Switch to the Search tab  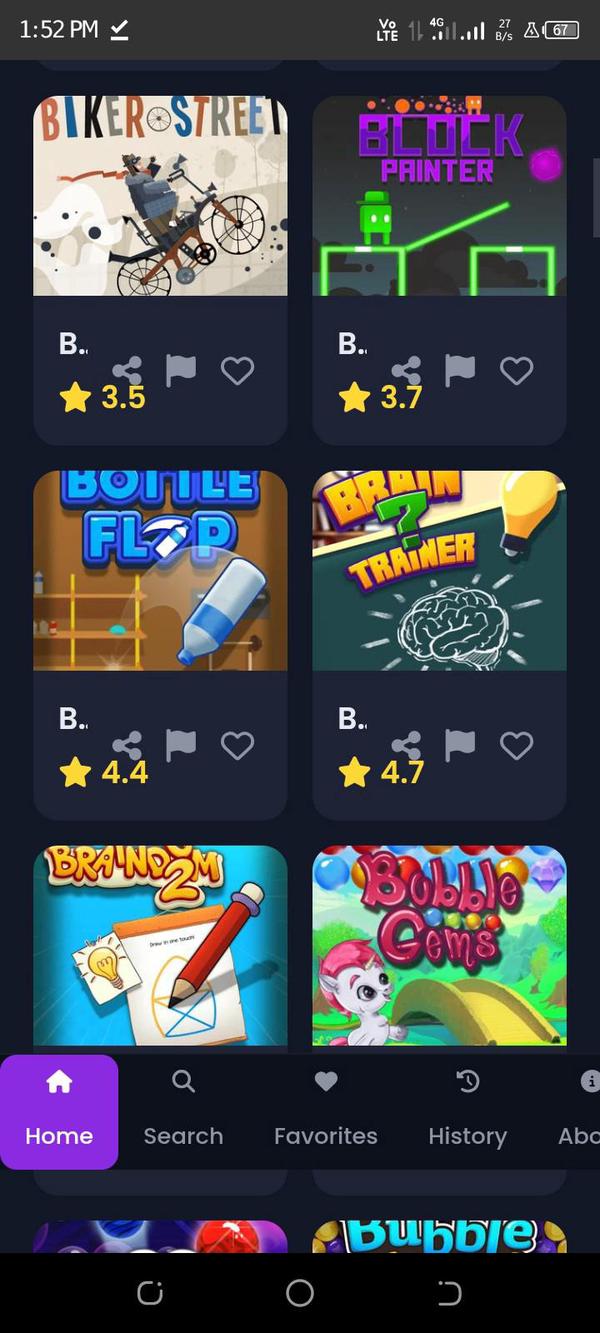[x=183, y=1110]
